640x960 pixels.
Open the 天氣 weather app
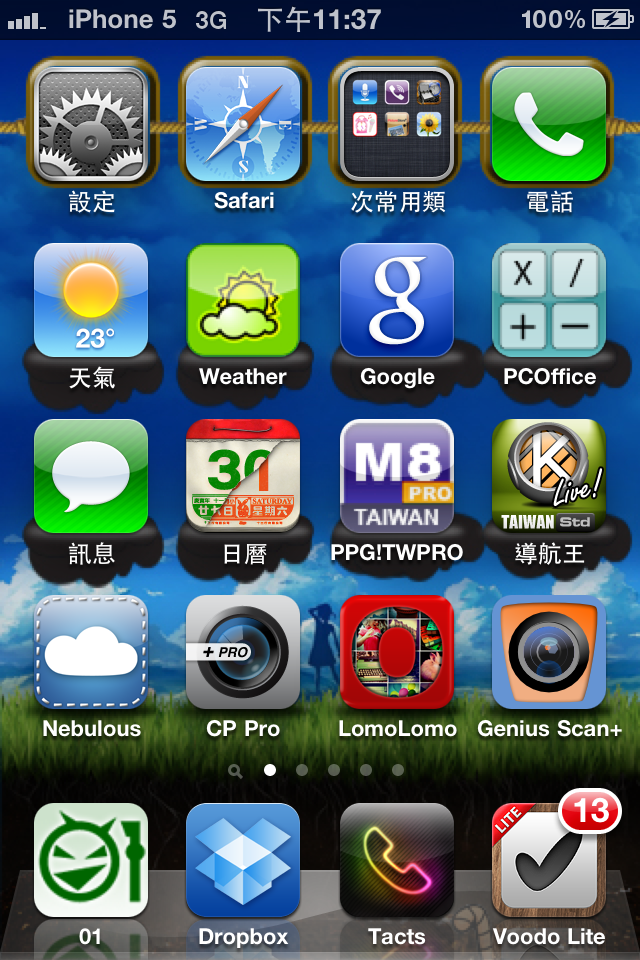click(x=92, y=300)
